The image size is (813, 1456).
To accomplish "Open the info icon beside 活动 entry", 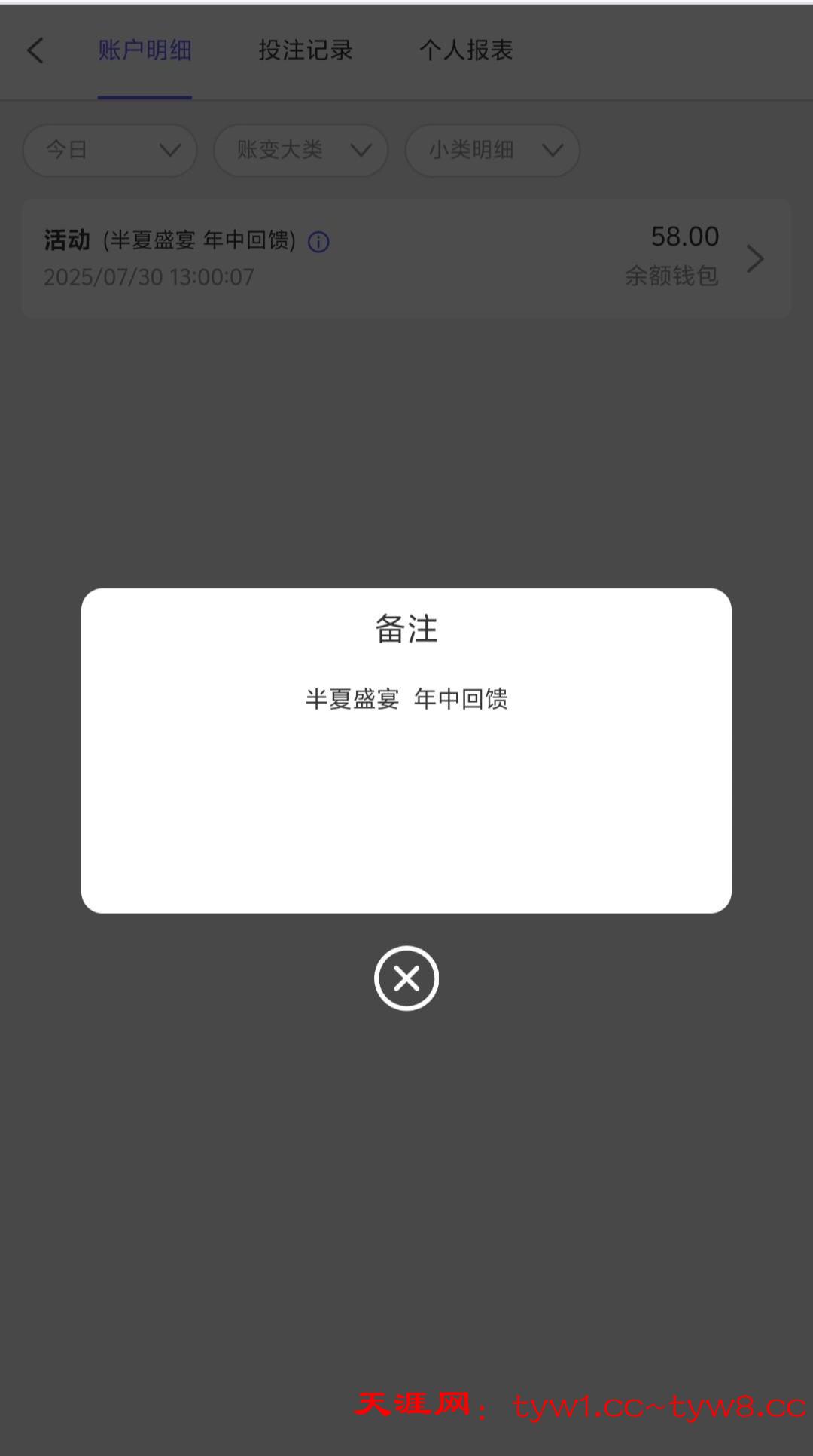I will click(x=318, y=241).
